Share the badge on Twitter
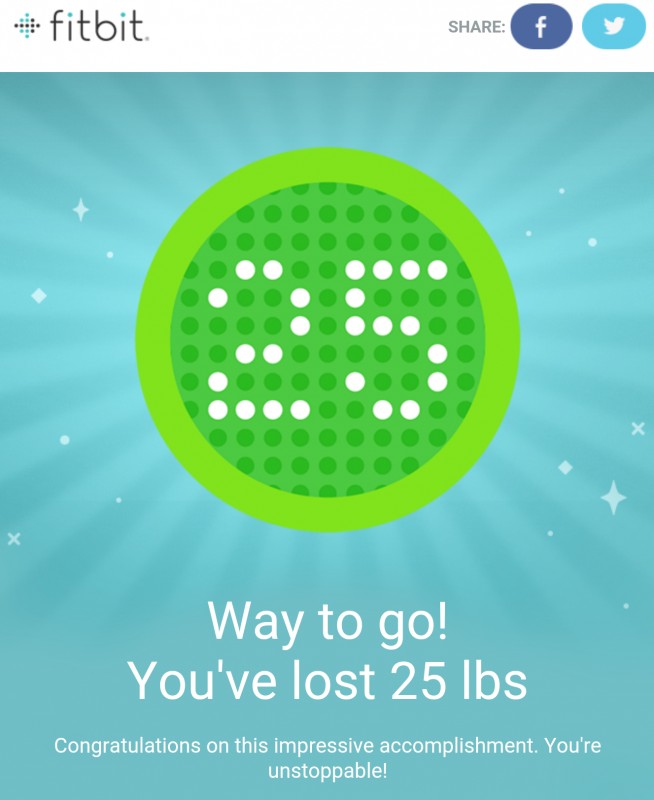Viewport: 654px width, 800px height. (613, 27)
